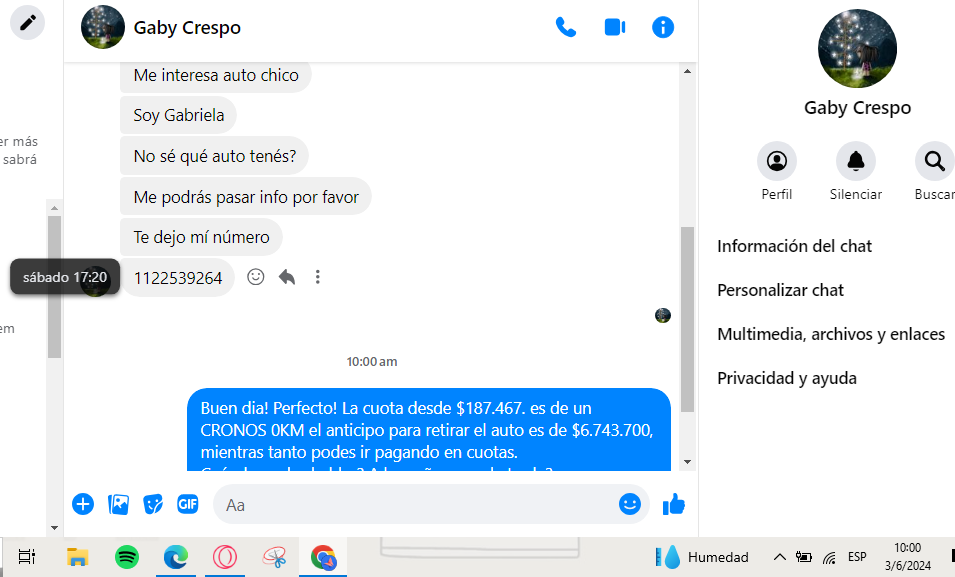Expand Personalizar chat section

coord(781,290)
